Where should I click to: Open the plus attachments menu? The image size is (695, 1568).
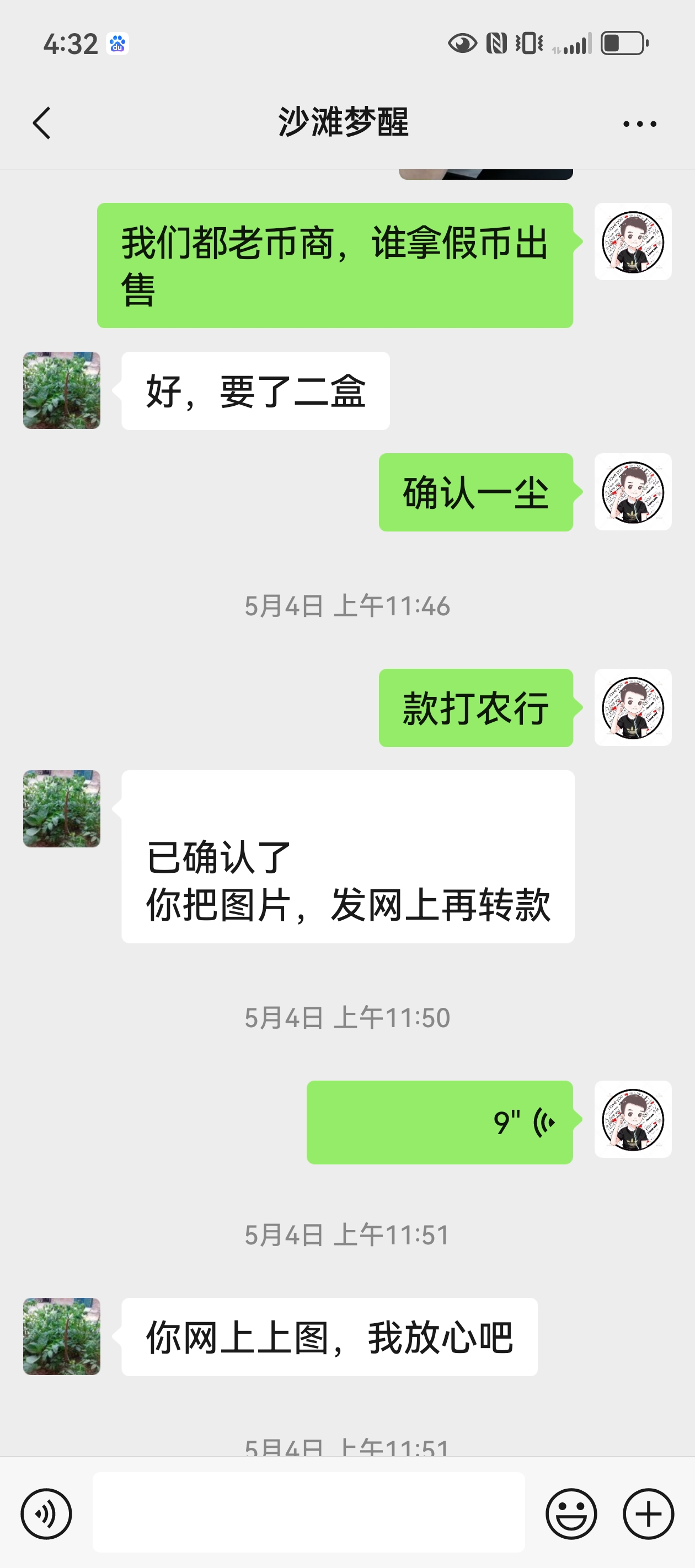(648, 1514)
